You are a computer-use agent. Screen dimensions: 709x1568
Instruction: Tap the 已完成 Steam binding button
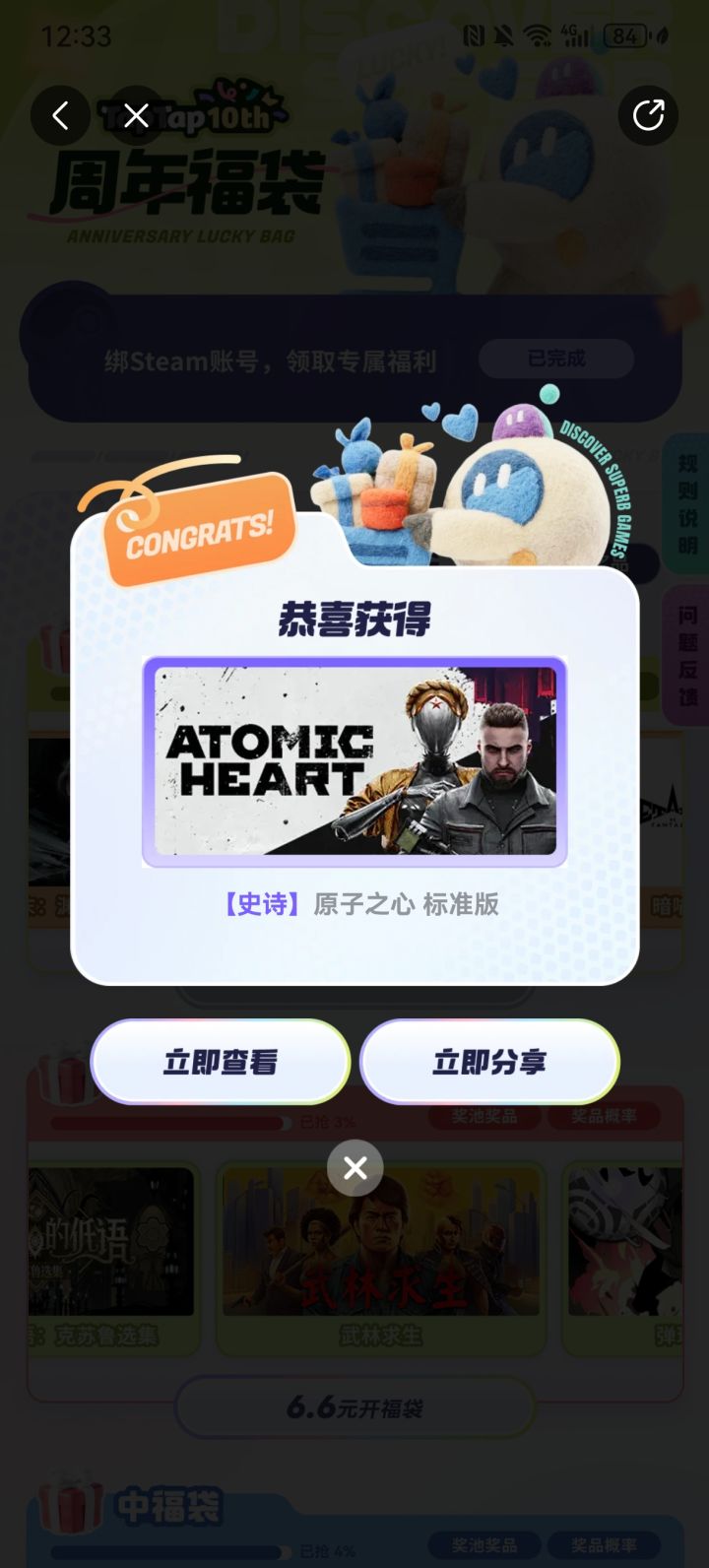coord(556,359)
